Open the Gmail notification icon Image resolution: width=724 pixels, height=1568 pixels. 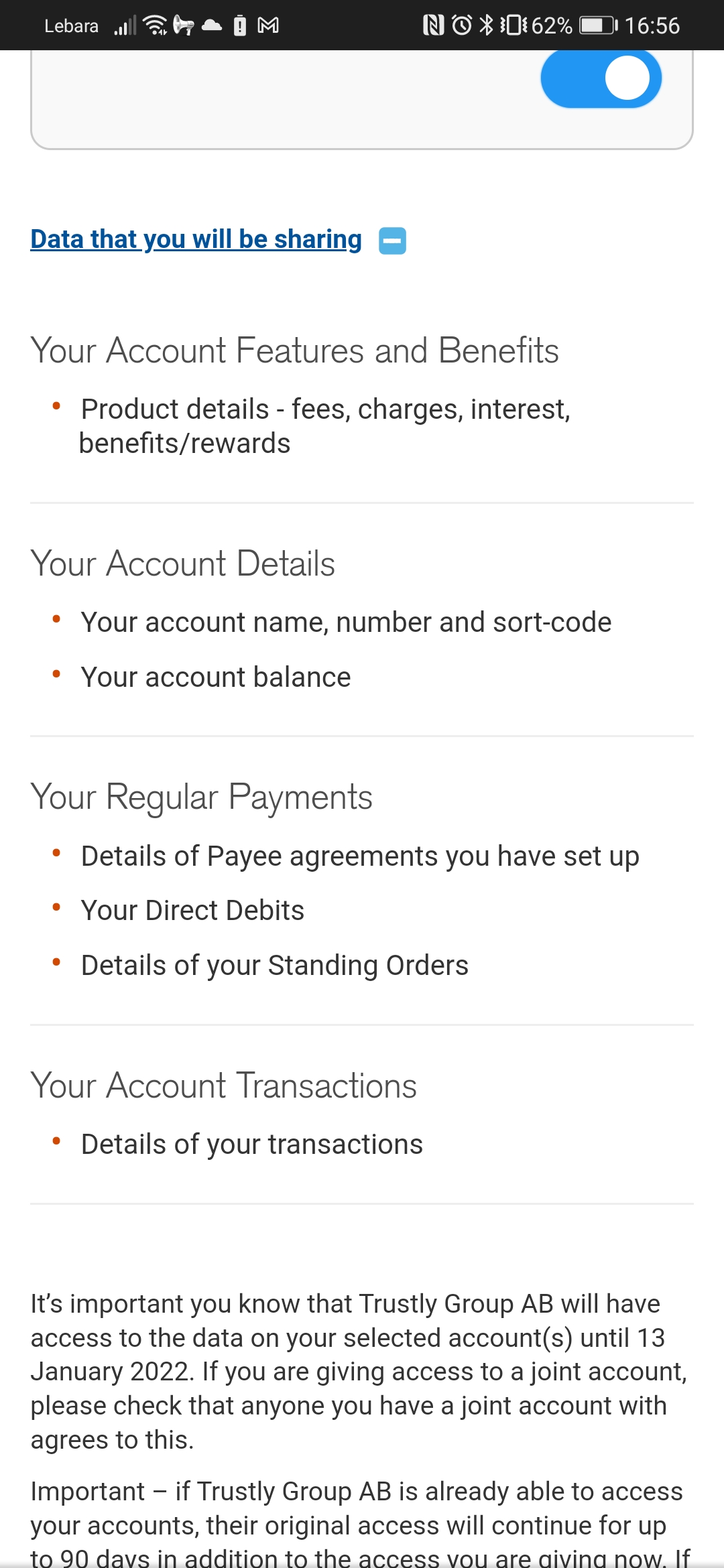(x=268, y=25)
